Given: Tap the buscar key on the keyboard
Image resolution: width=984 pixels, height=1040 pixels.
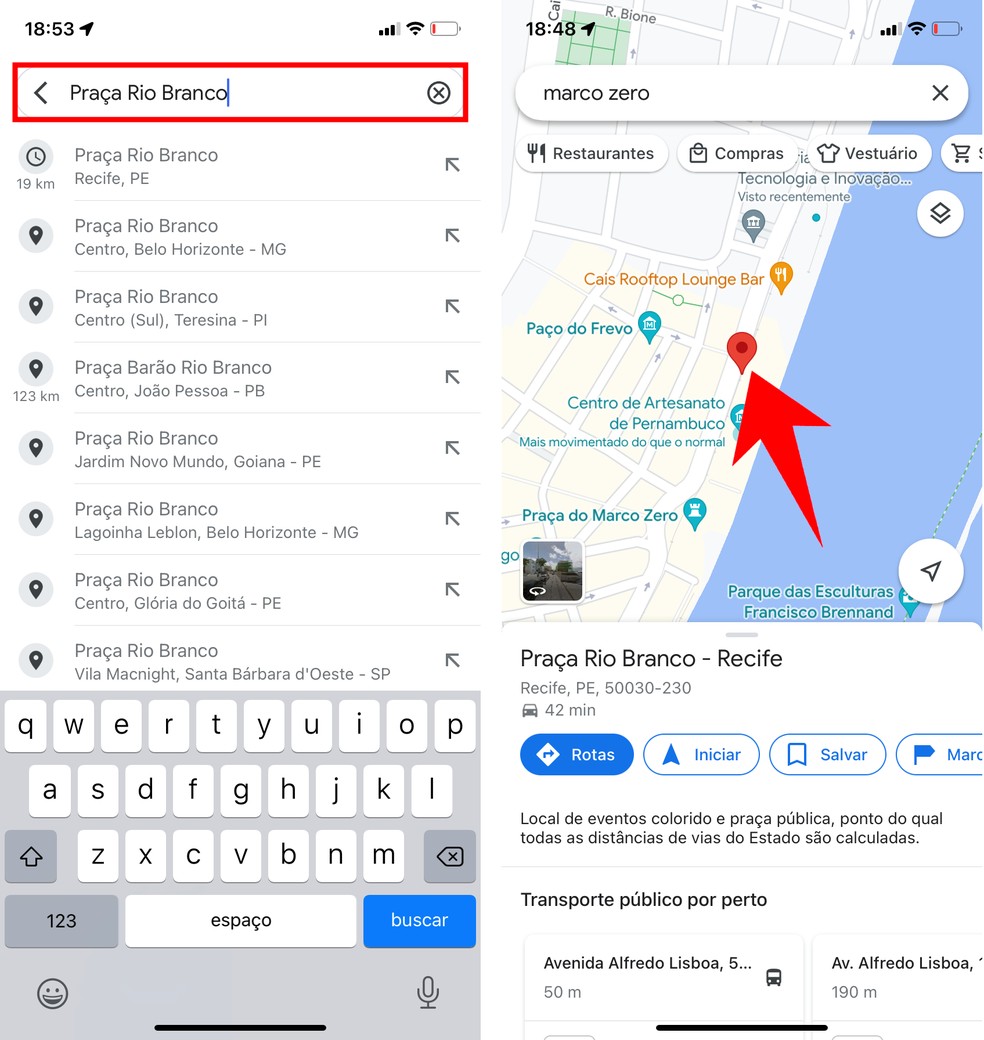Looking at the screenshot, I should [x=419, y=920].
